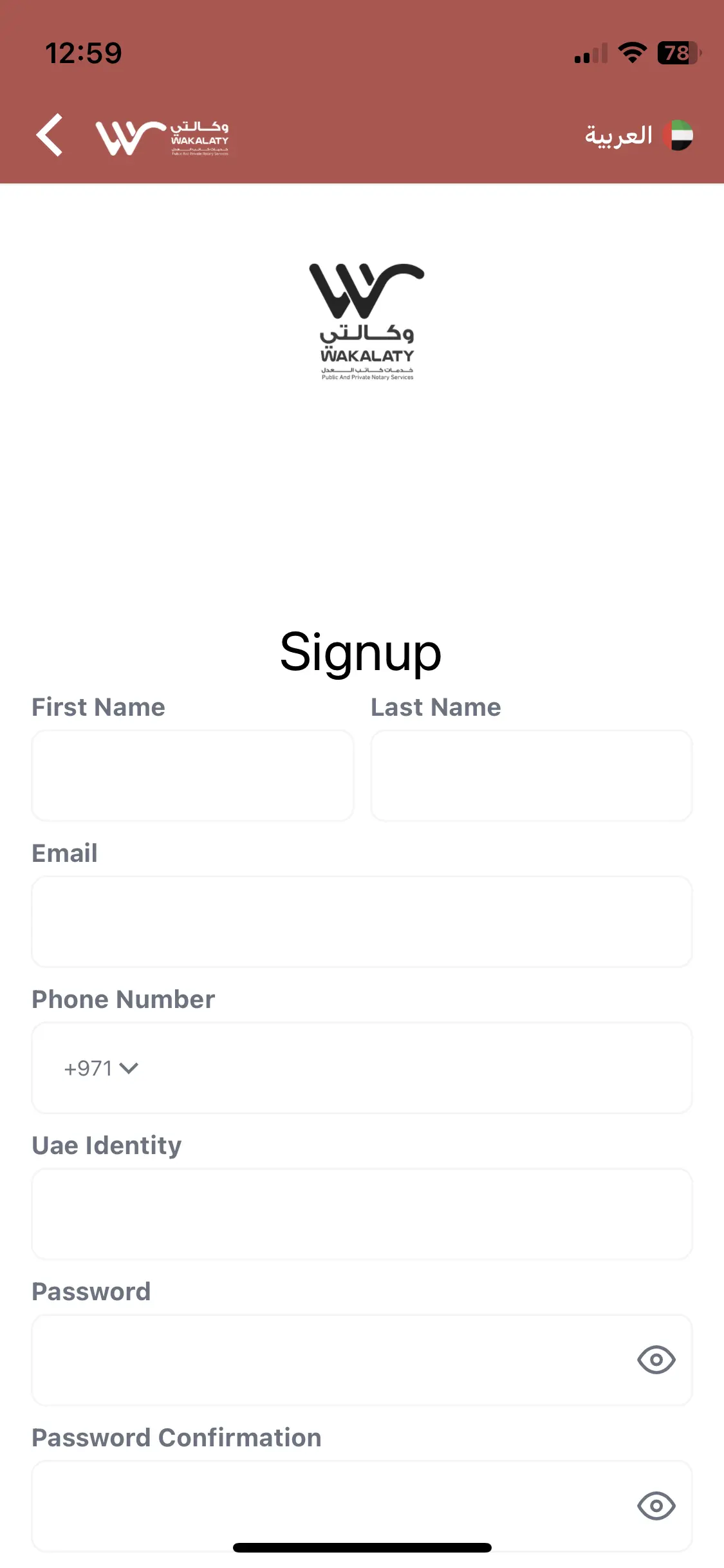
Task: Switch language by selecting العربية
Action: pos(618,135)
